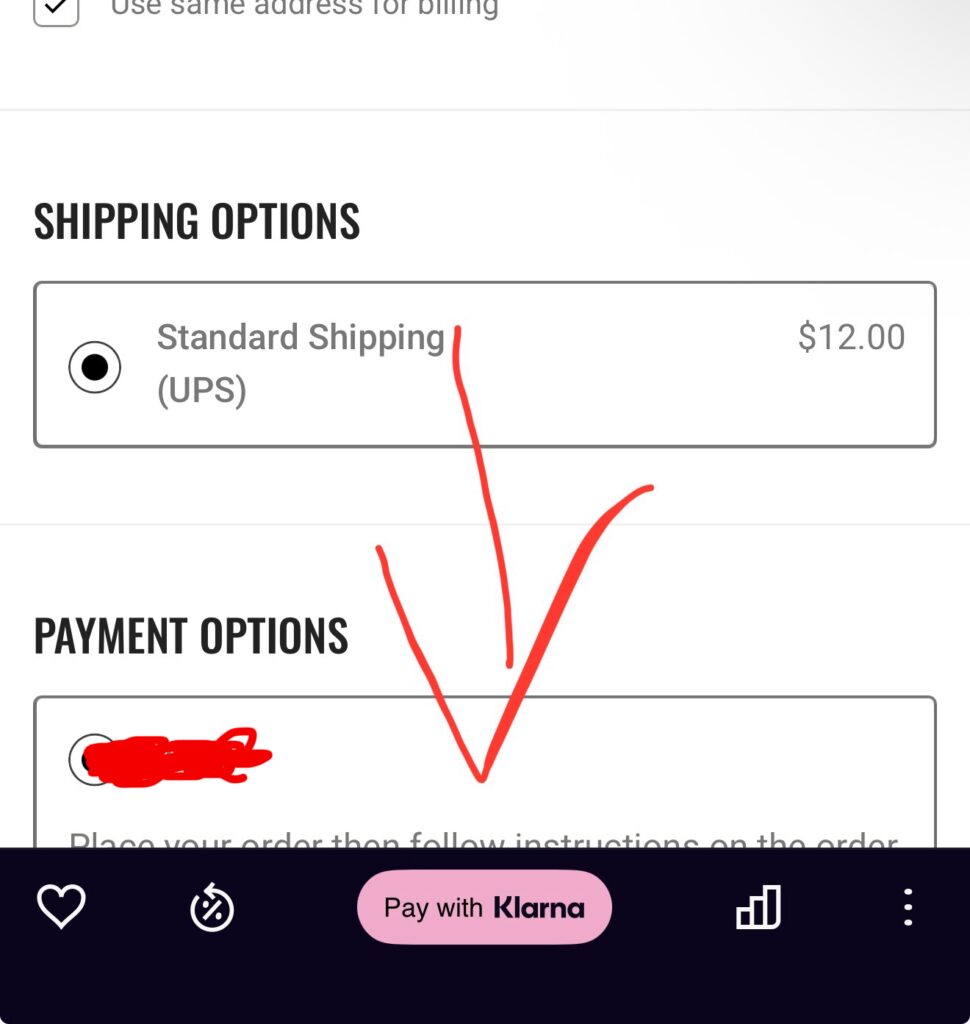
Task: Open the three-dot overflow menu
Action: (907, 907)
